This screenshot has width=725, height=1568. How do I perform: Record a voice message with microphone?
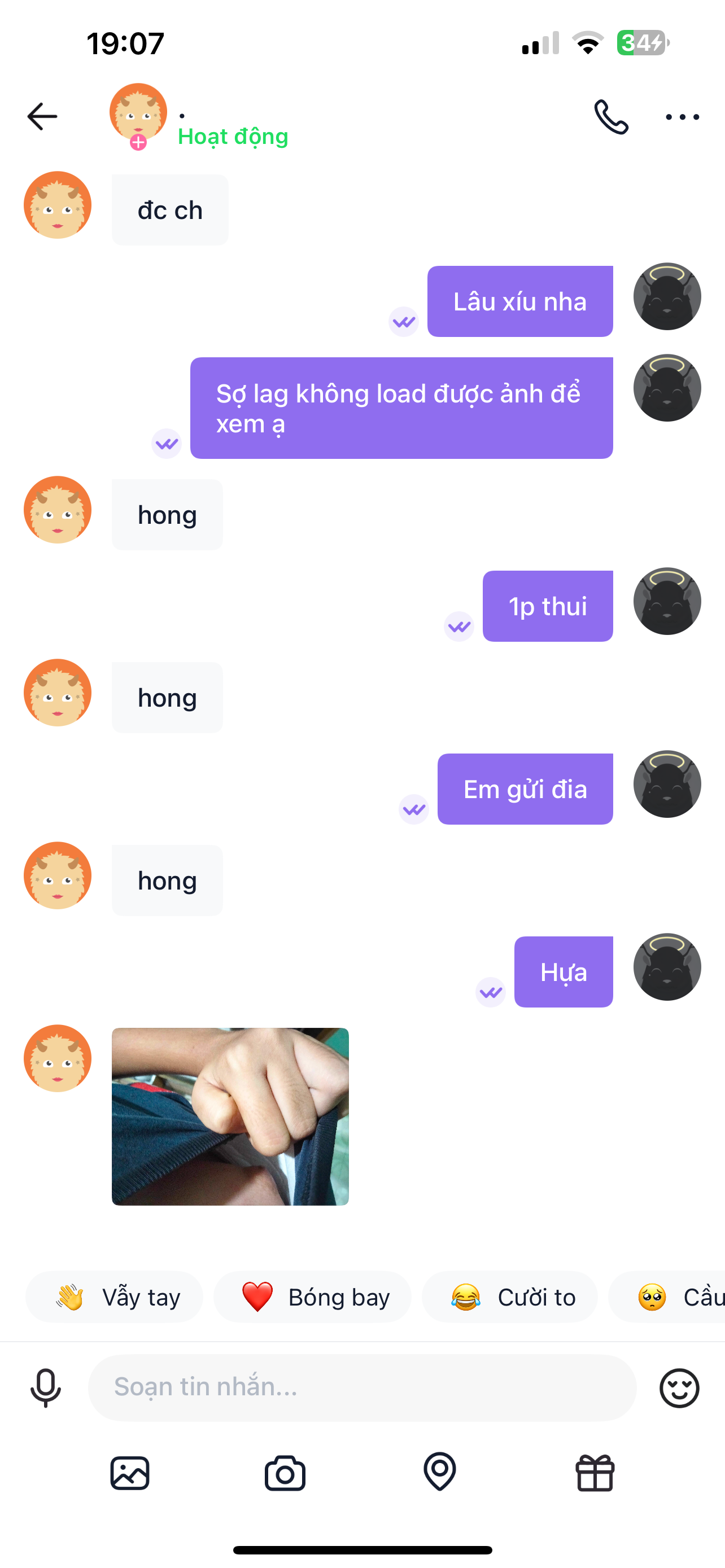click(46, 1389)
